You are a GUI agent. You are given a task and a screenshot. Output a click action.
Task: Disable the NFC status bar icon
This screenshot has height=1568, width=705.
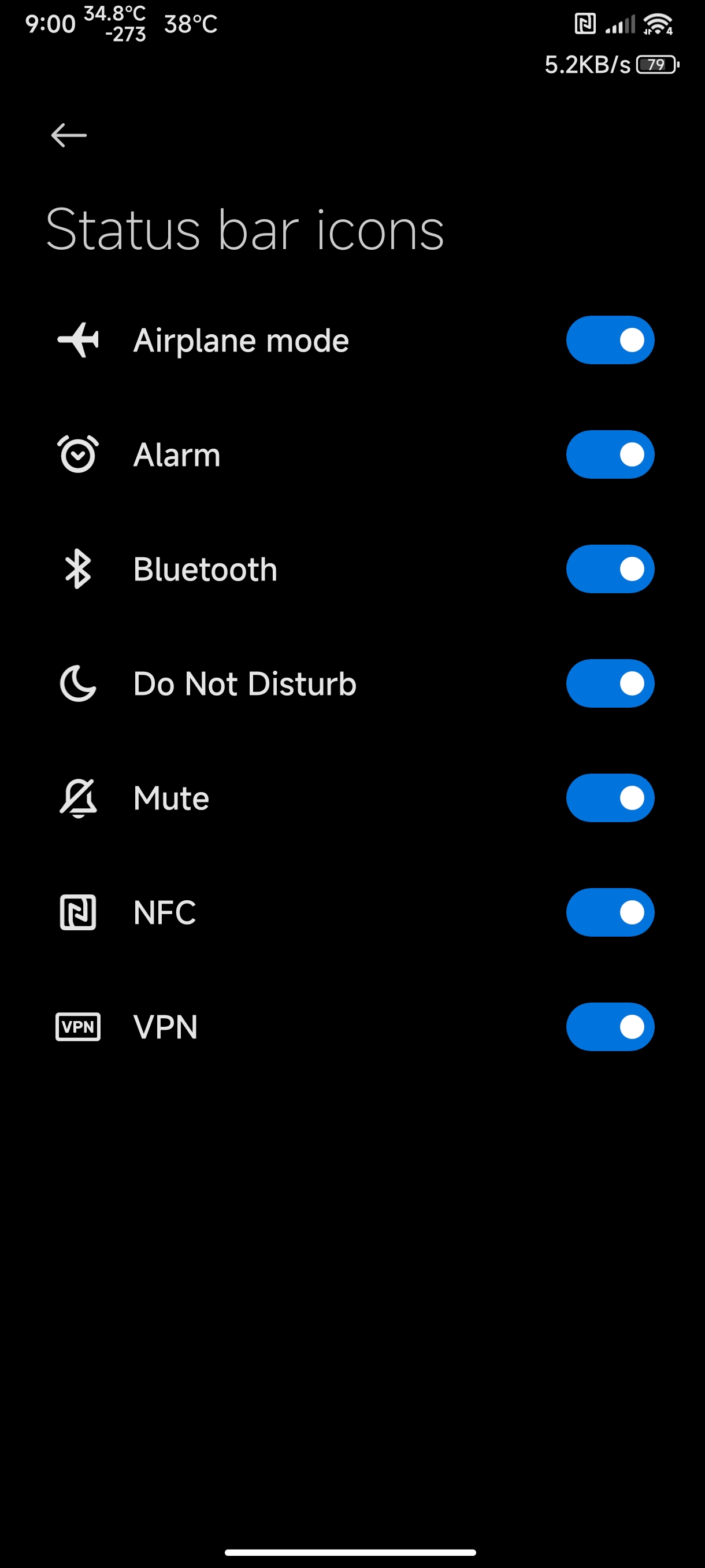click(x=610, y=912)
